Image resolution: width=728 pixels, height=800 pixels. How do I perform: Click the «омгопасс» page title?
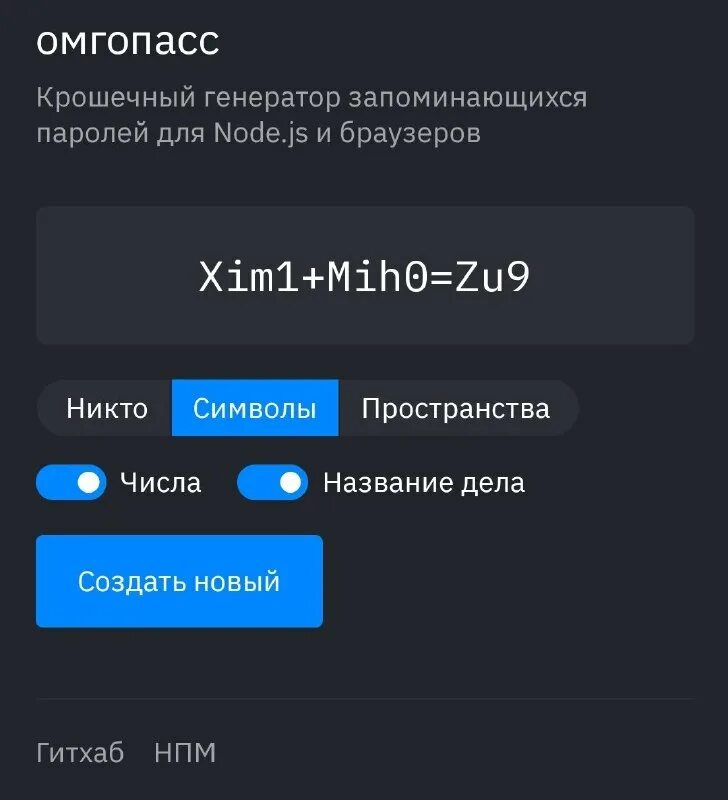click(128, 42)
